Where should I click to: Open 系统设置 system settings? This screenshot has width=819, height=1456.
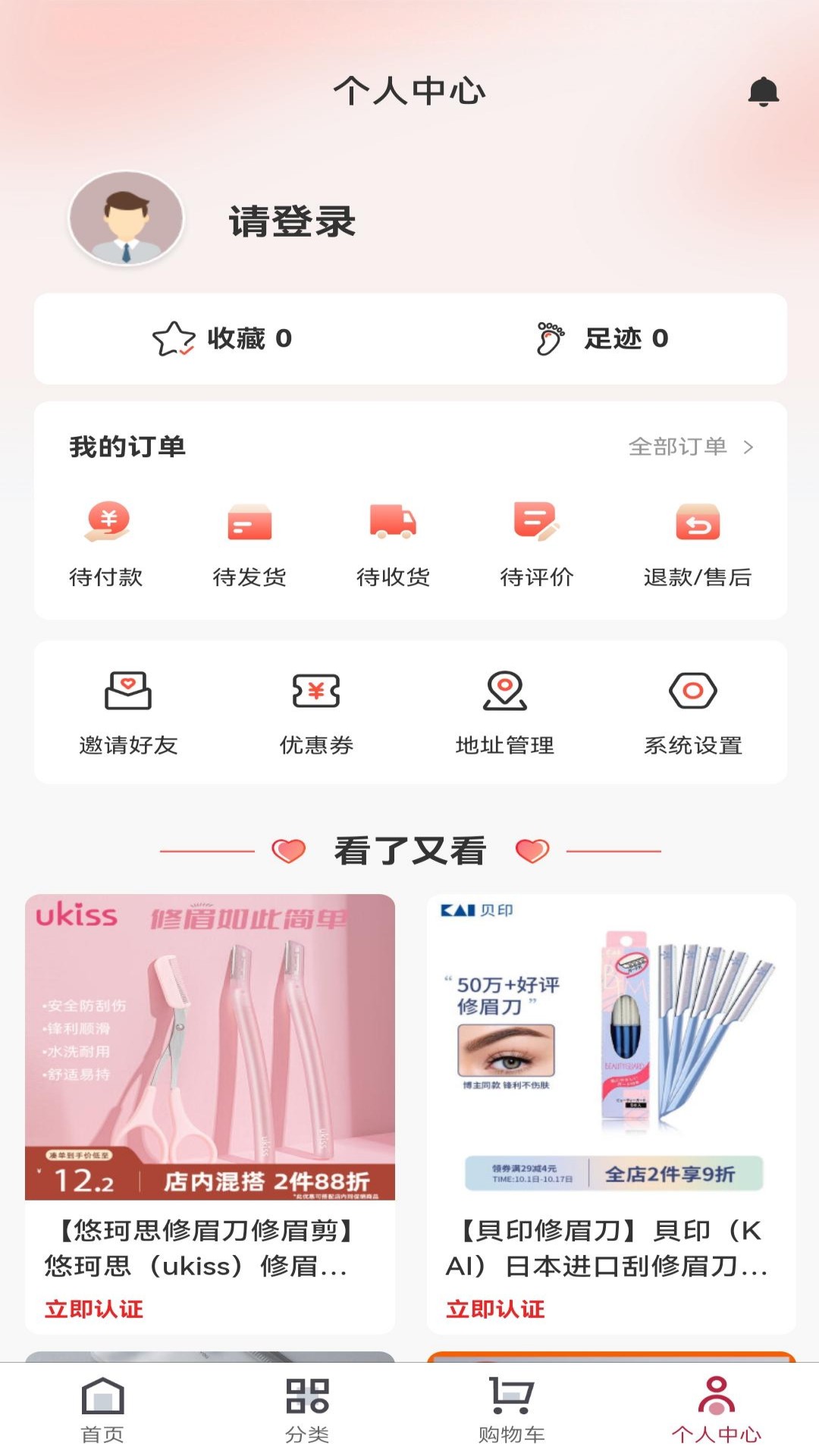click(693, 711)
